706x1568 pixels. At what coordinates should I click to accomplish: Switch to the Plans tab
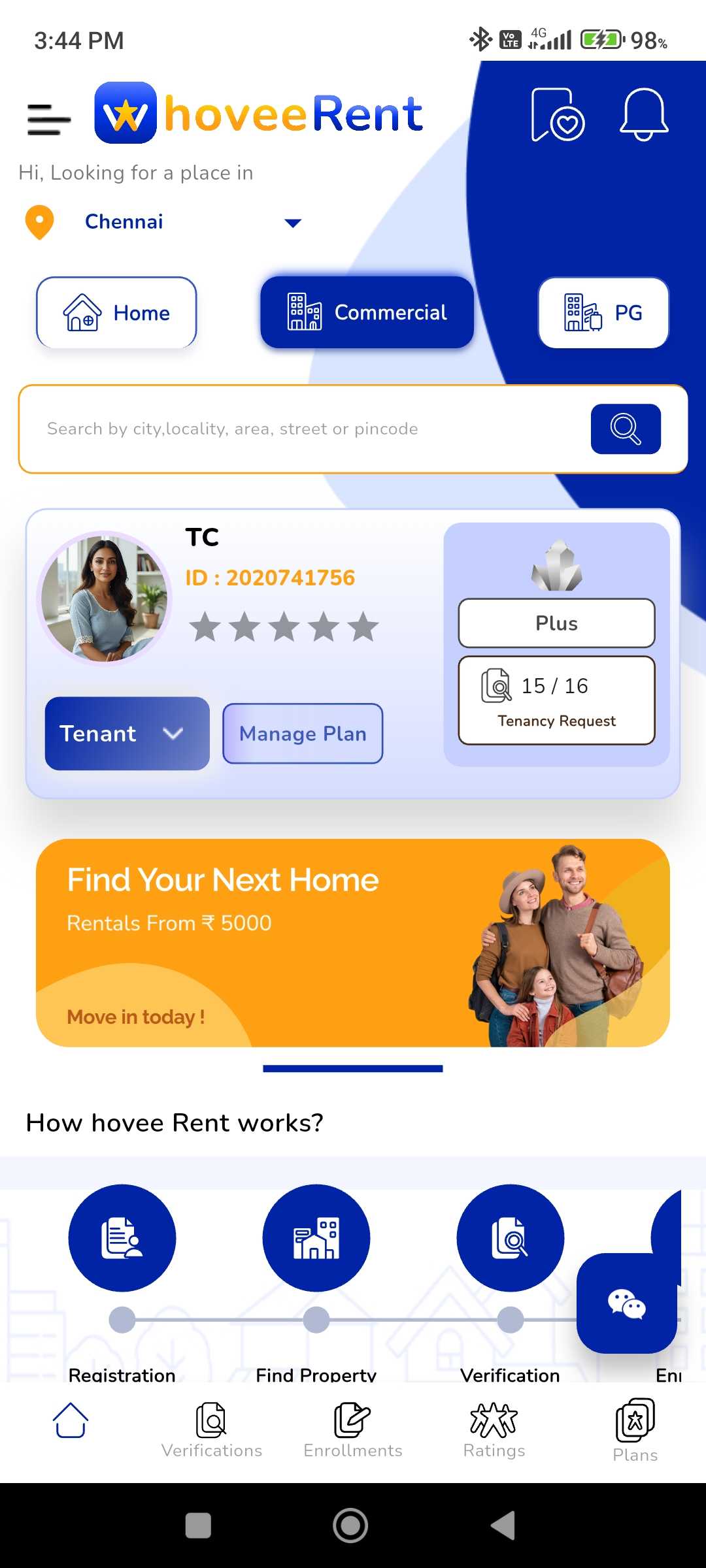coord(635,1429)
